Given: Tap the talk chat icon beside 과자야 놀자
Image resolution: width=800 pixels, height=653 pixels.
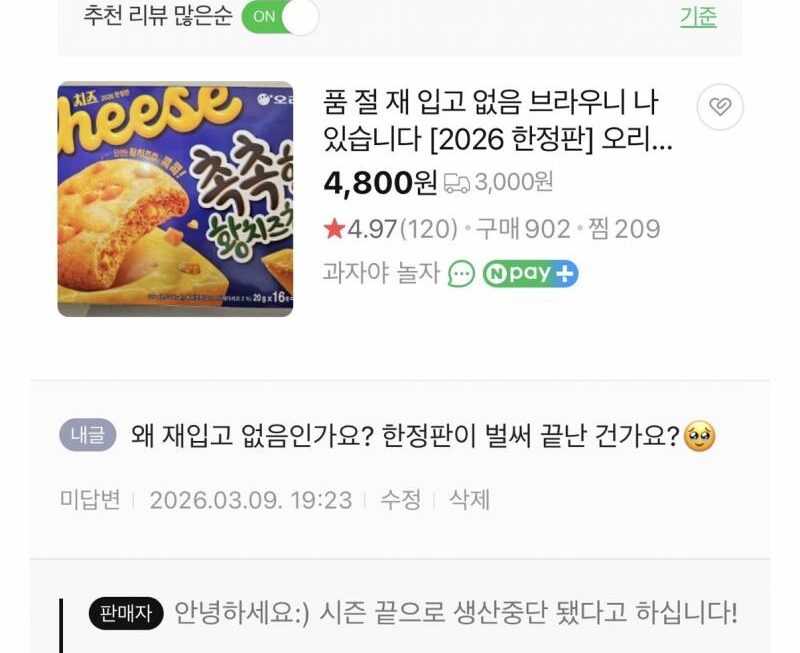Looking at the screenshot, I should click(461, 273).
